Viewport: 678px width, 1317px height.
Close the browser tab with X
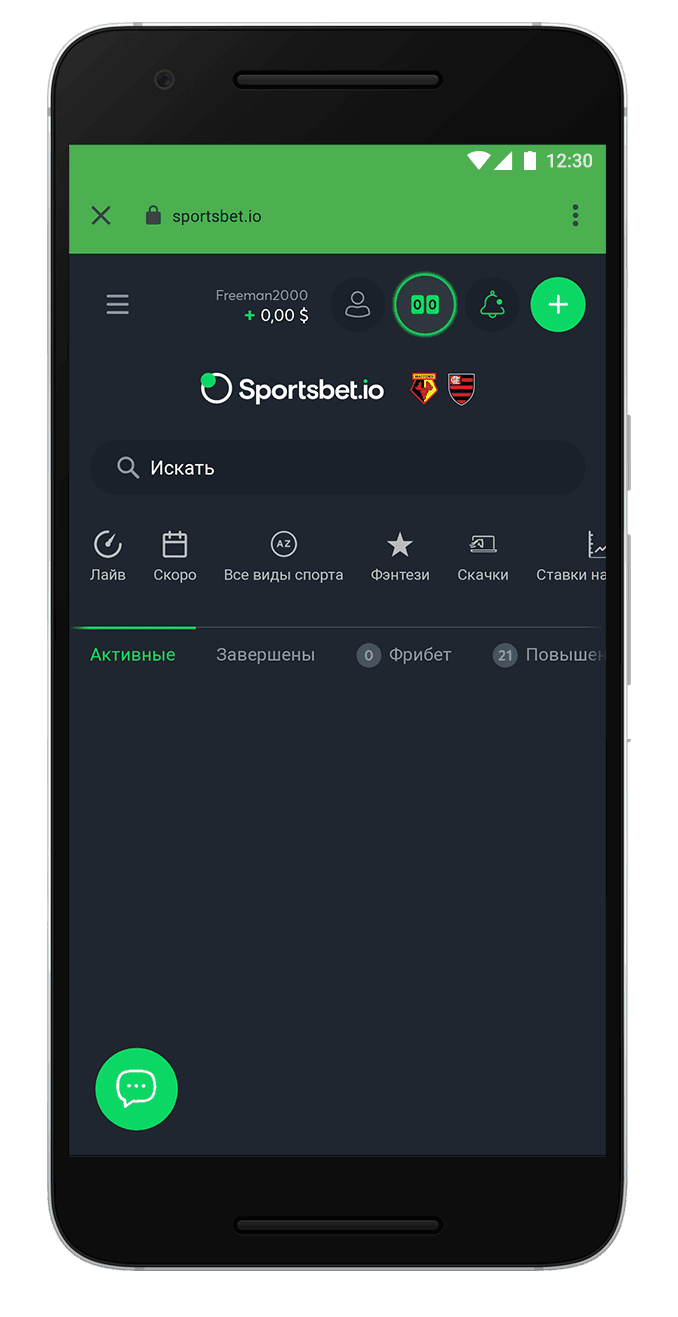click(x=101, y=215)
